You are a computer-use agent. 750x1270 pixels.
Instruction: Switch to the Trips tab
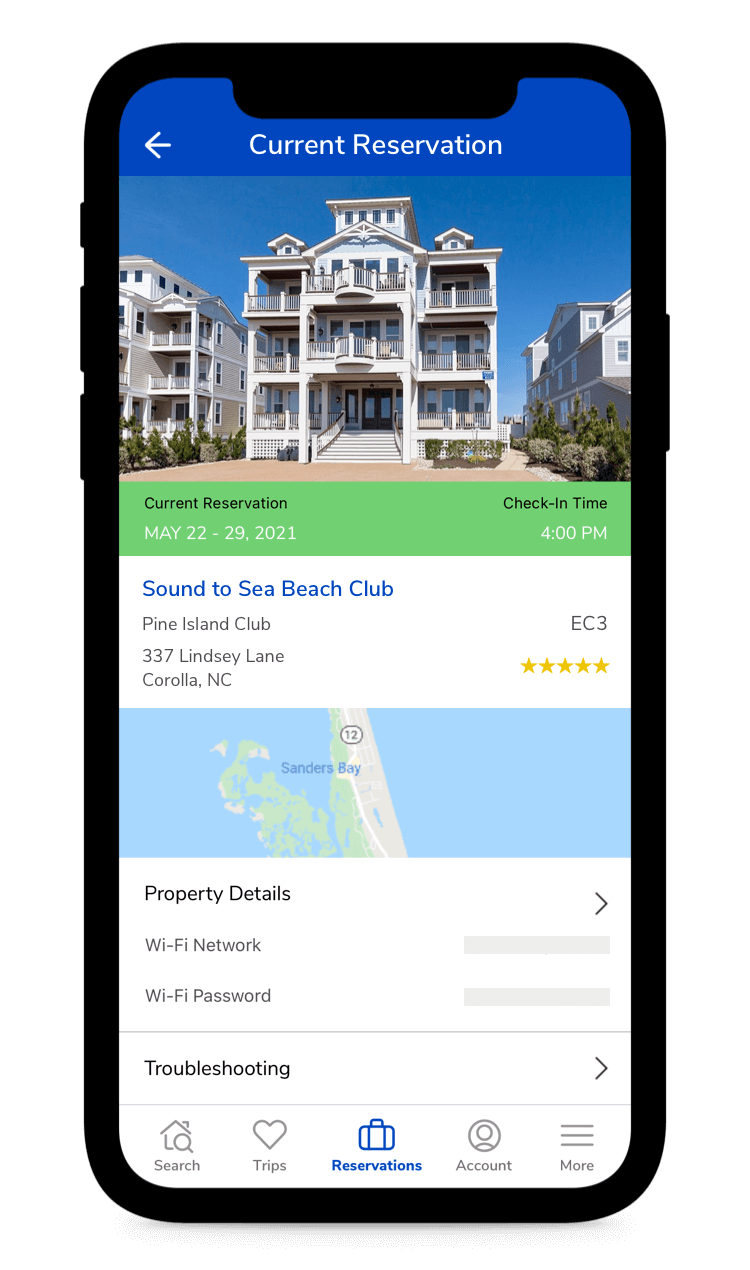point(269,1146)
